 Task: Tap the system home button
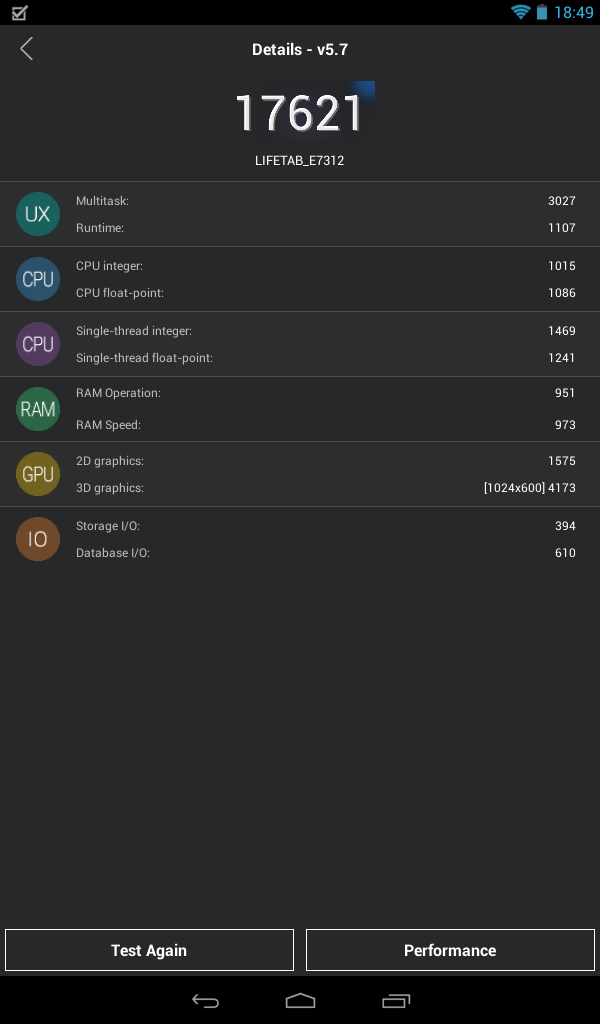pos(300,1000)
